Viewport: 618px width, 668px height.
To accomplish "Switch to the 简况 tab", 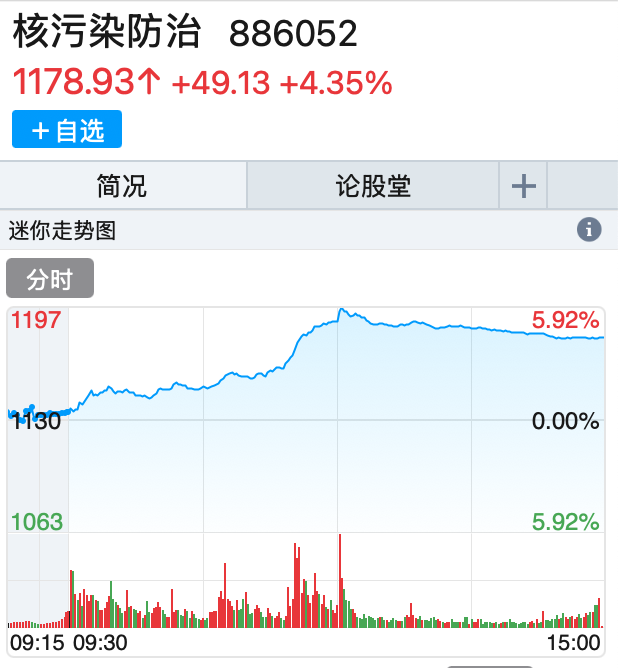I will tap(122, 186).
